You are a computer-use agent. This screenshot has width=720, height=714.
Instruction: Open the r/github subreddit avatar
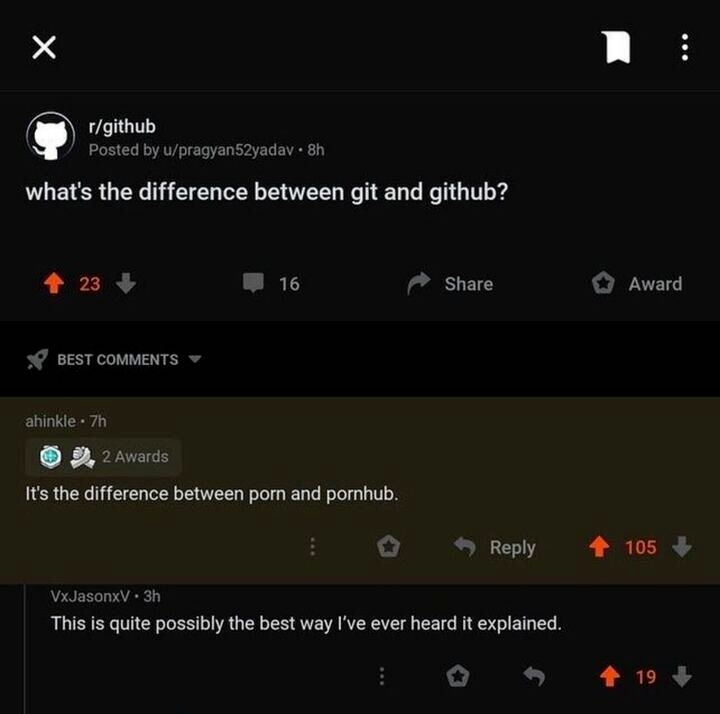[50, 137]
